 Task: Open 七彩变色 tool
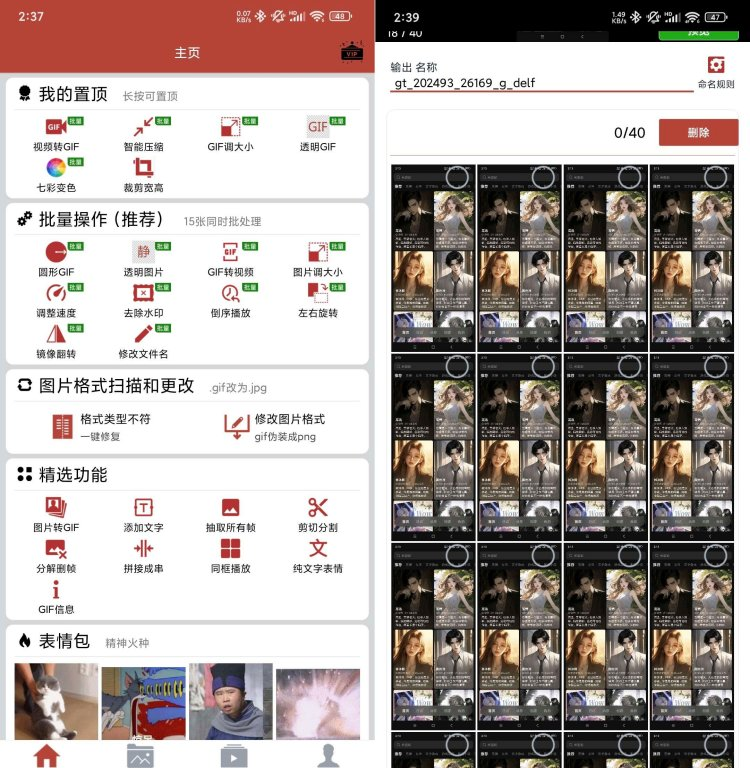tap(55, 174)
